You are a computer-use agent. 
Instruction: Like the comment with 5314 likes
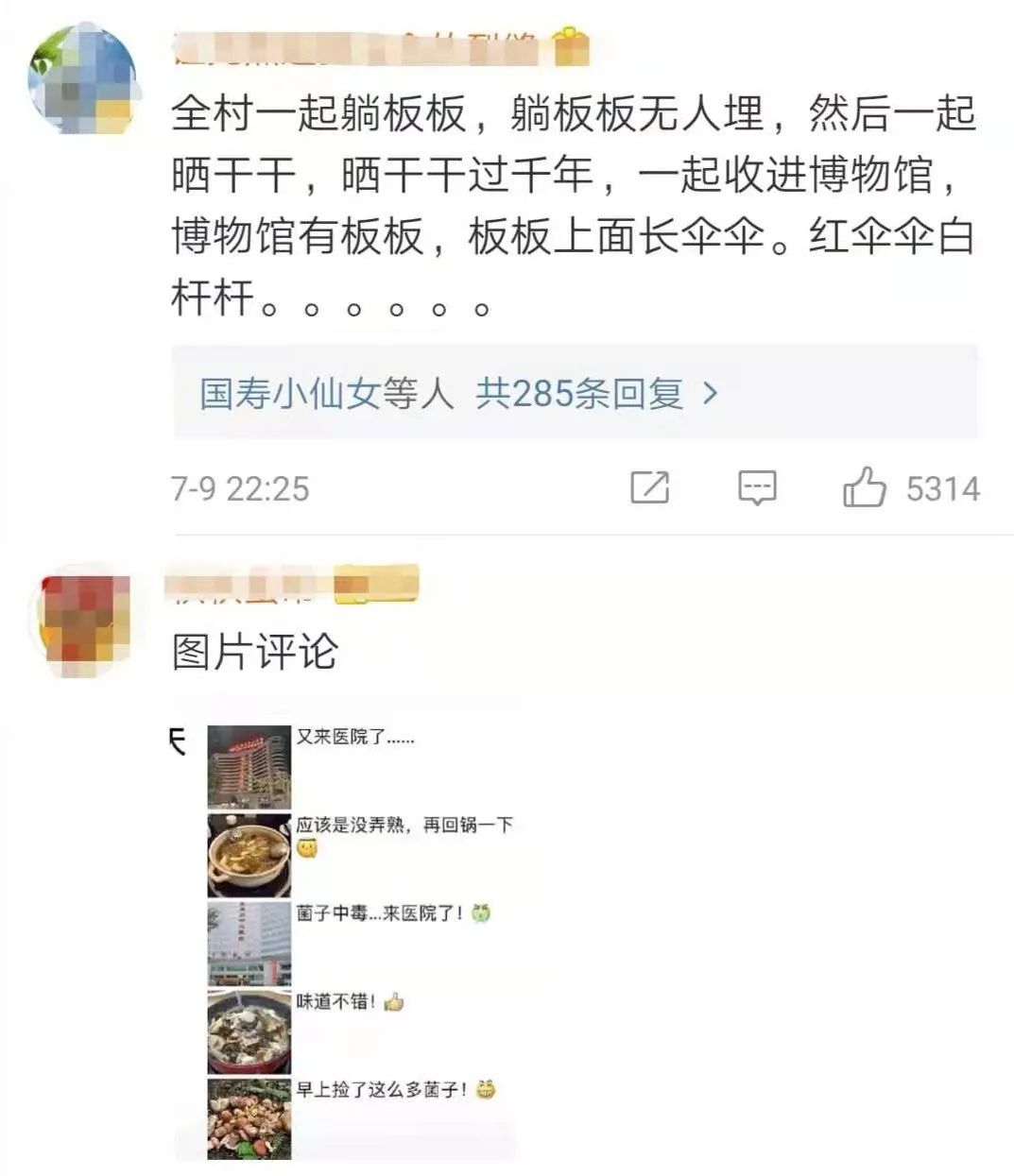tap(864, 487)
